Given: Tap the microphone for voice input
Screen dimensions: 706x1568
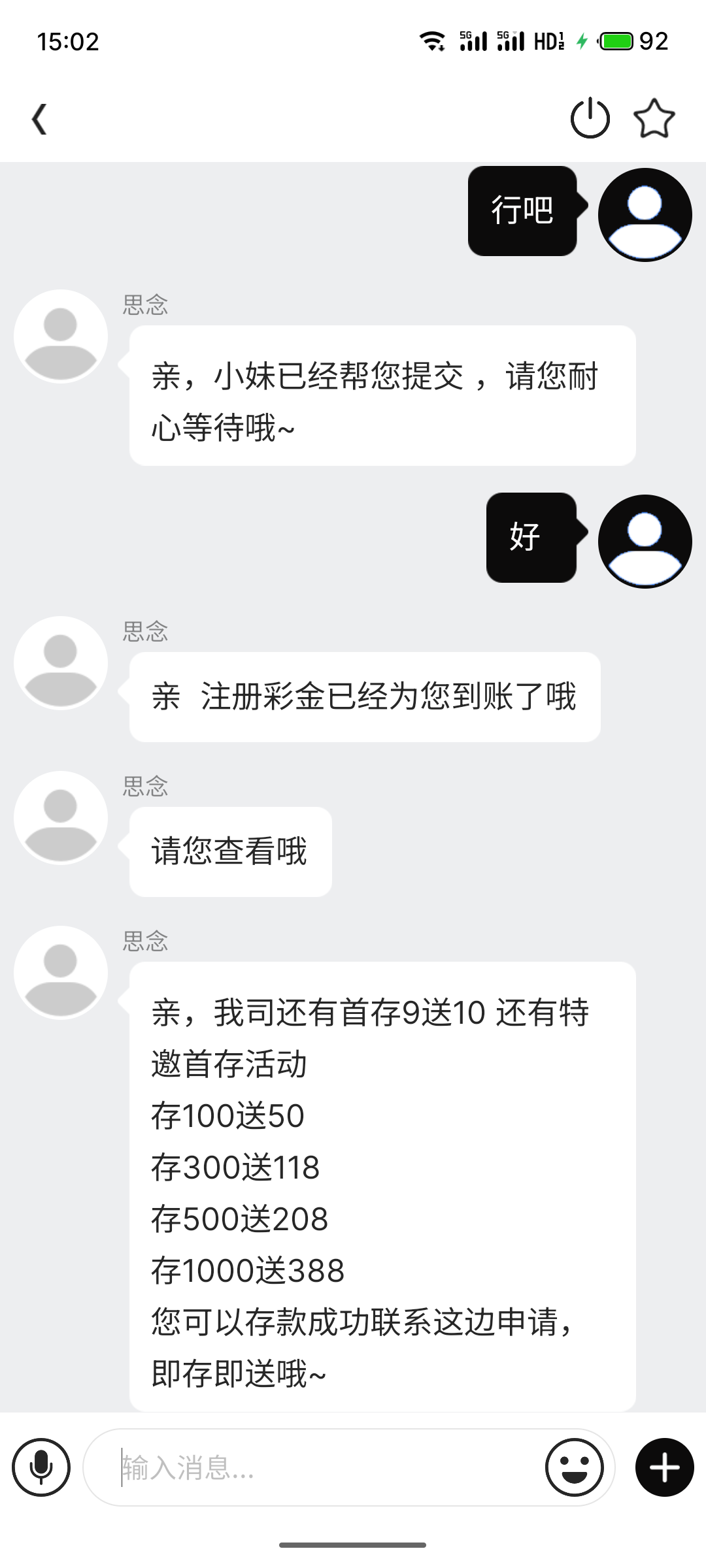Looking at the screenshot, I should coord(41,1467).
